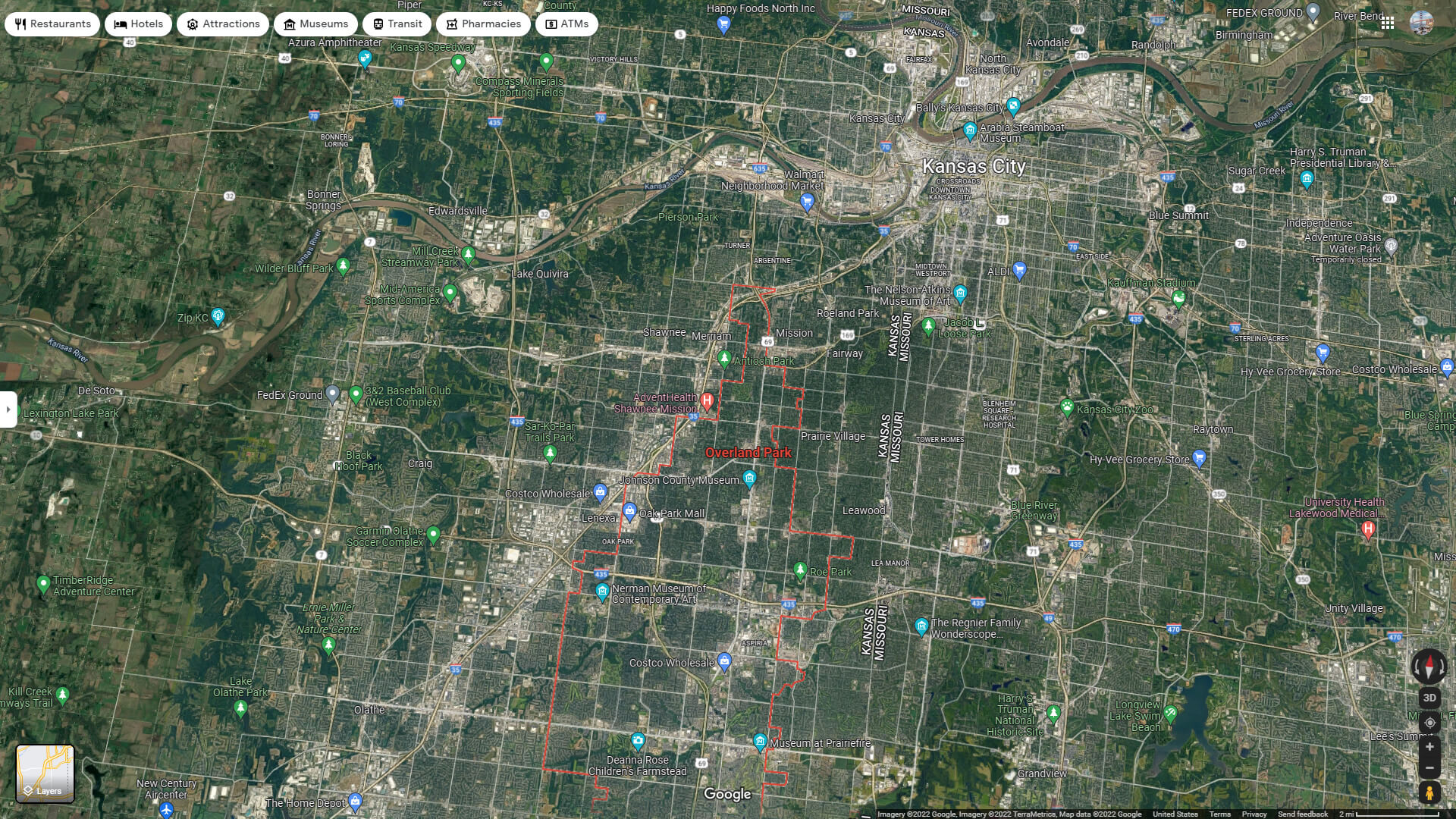Activate the Street View pegman

pyautogui.click(x=1429, y=793)
